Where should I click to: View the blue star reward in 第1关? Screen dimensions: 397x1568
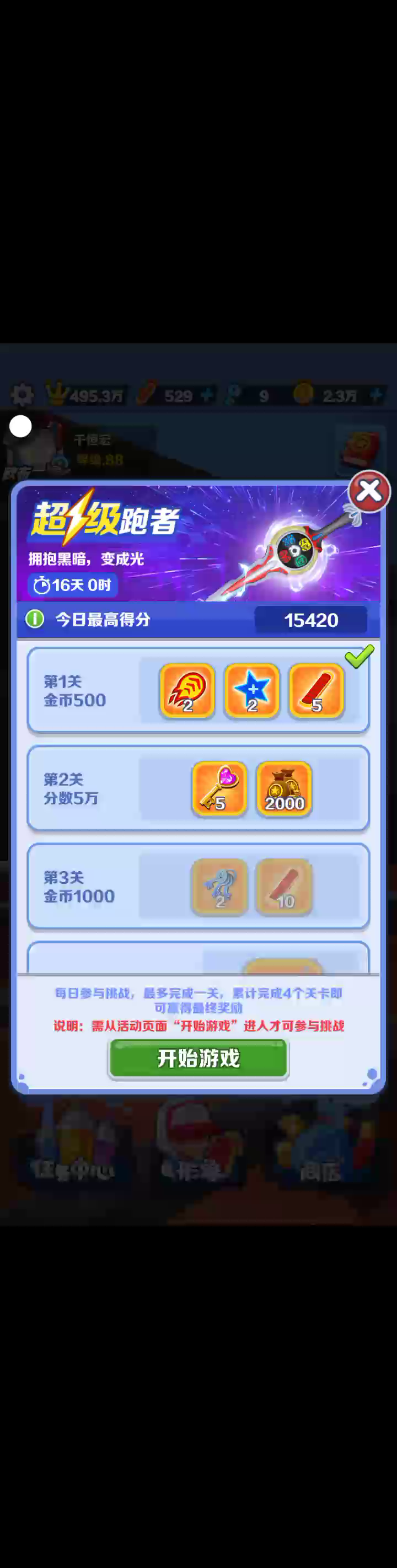click(x=251, y=691)
